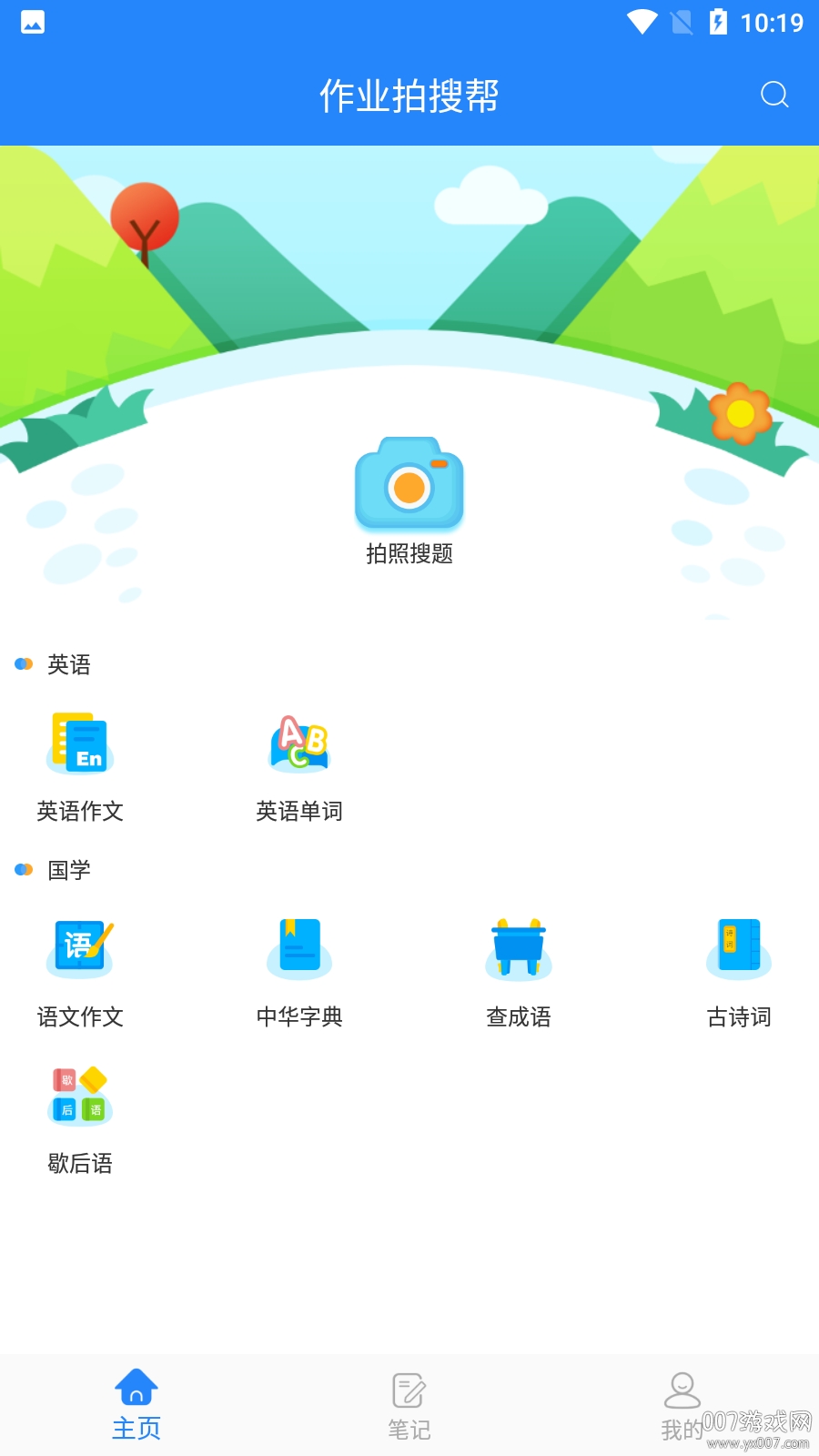Switch to the 主页 tab
The width and height of the screenshot is (819, 1456).
[136, 1405]
